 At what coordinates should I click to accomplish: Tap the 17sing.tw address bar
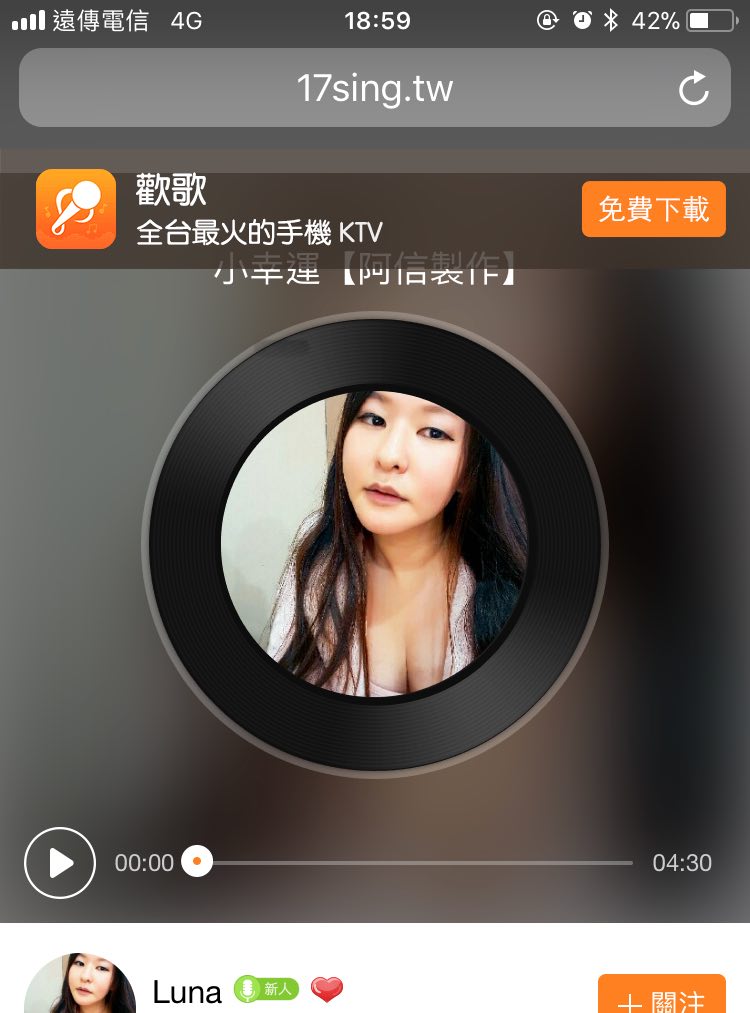(374, 88)
